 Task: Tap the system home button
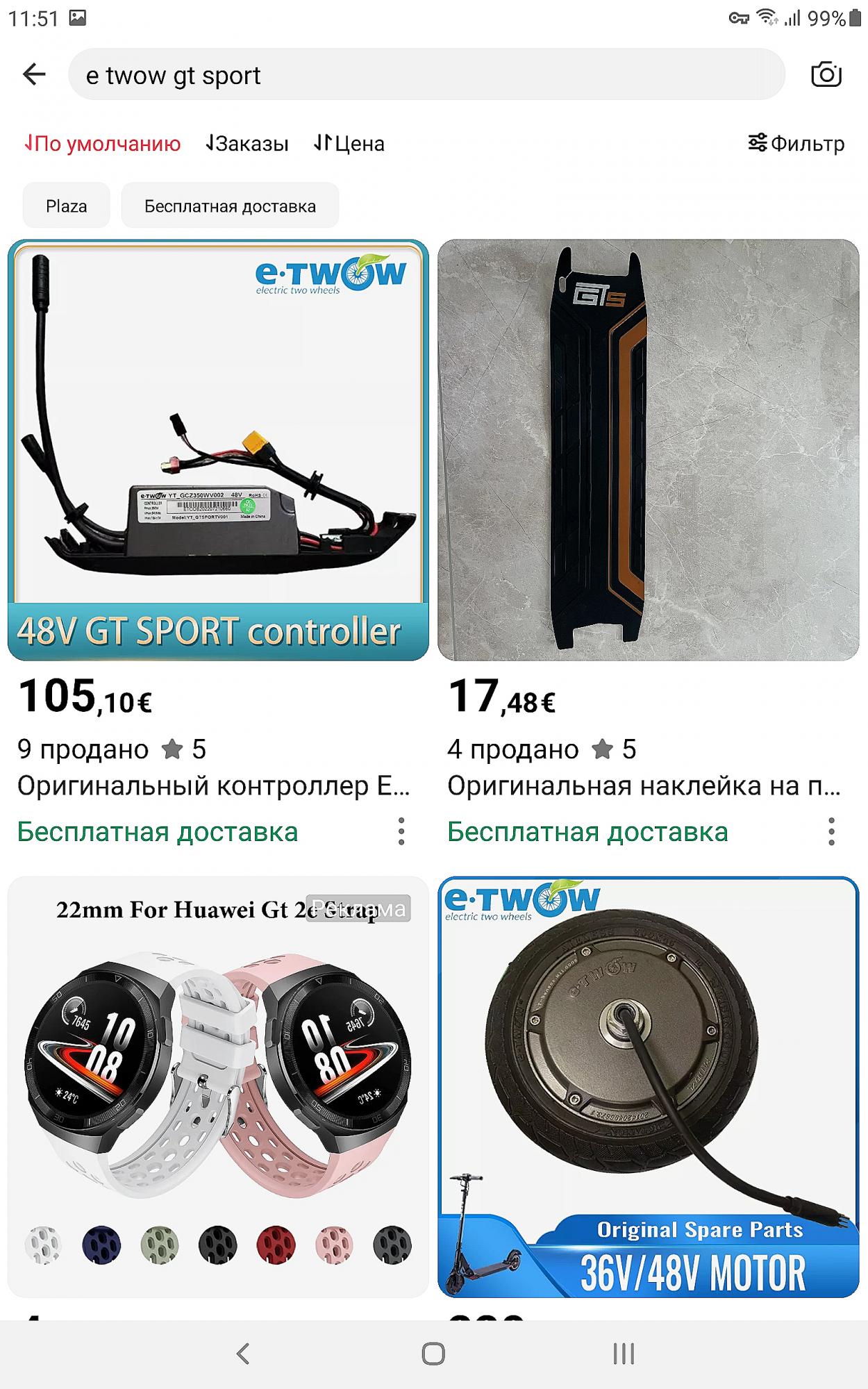coord(433,1354)
